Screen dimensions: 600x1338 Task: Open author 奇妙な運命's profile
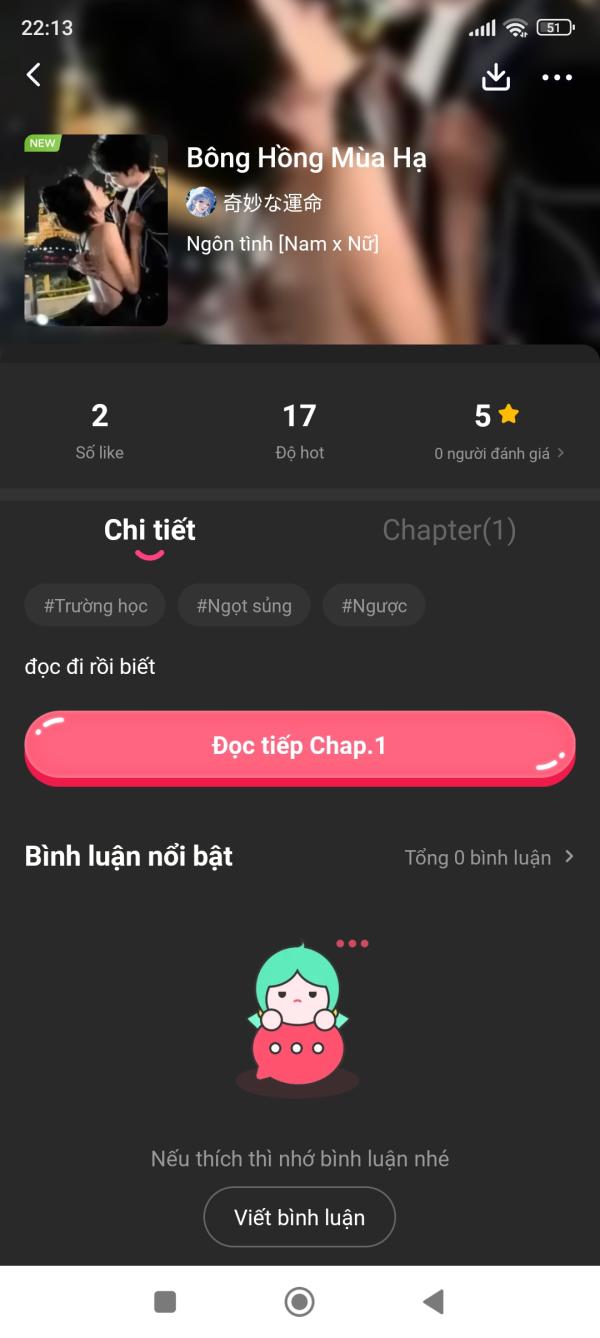coord(255,203)
